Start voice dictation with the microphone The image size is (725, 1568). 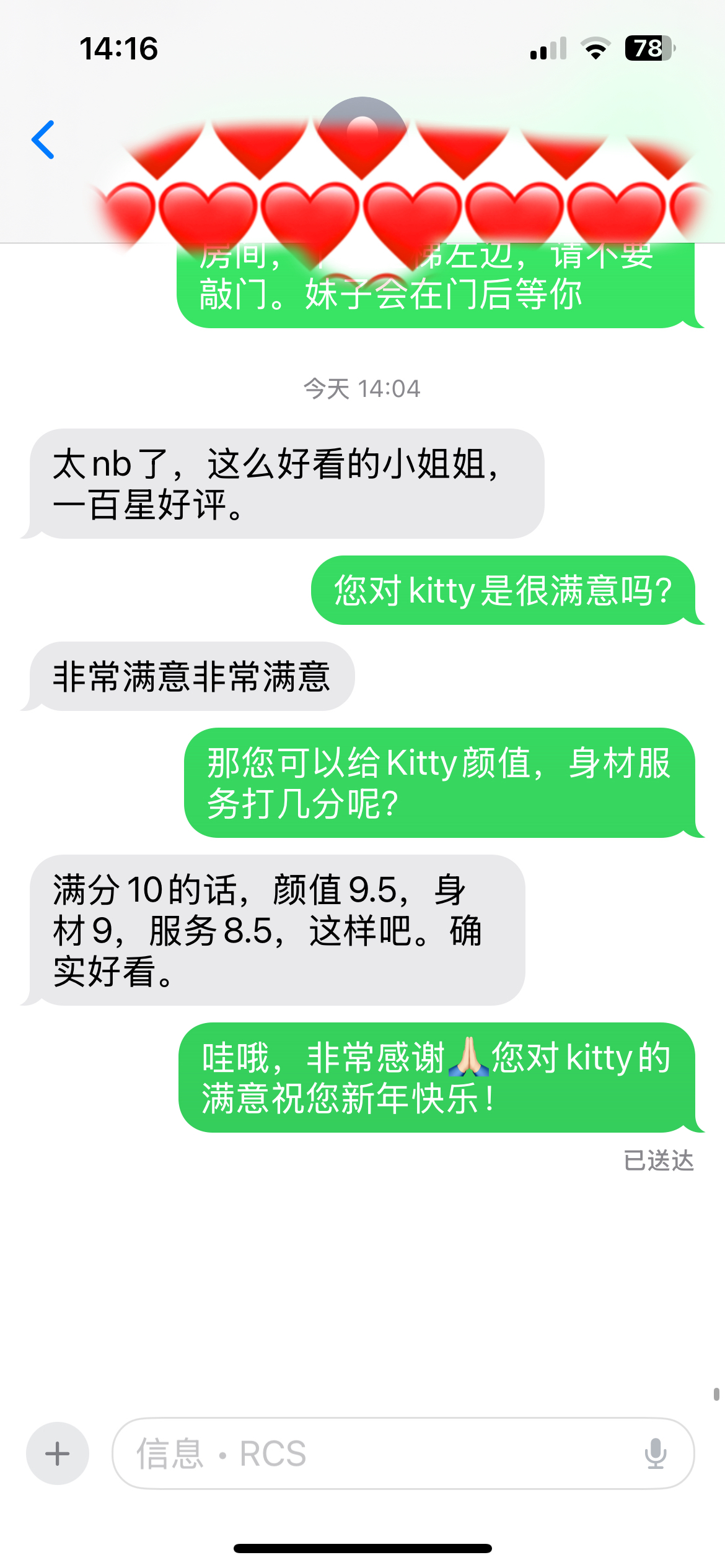[x=655, y=1453]
